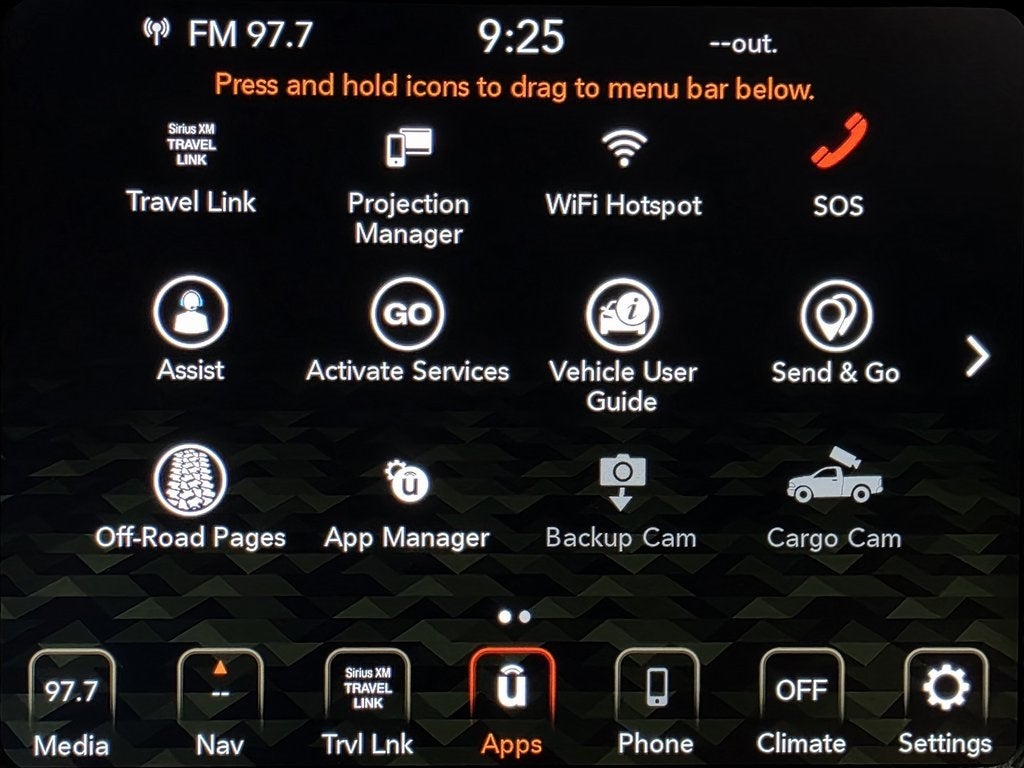Go to next apps page arrow
This screenshot has height=768, width=1024.
pos(977,356)
